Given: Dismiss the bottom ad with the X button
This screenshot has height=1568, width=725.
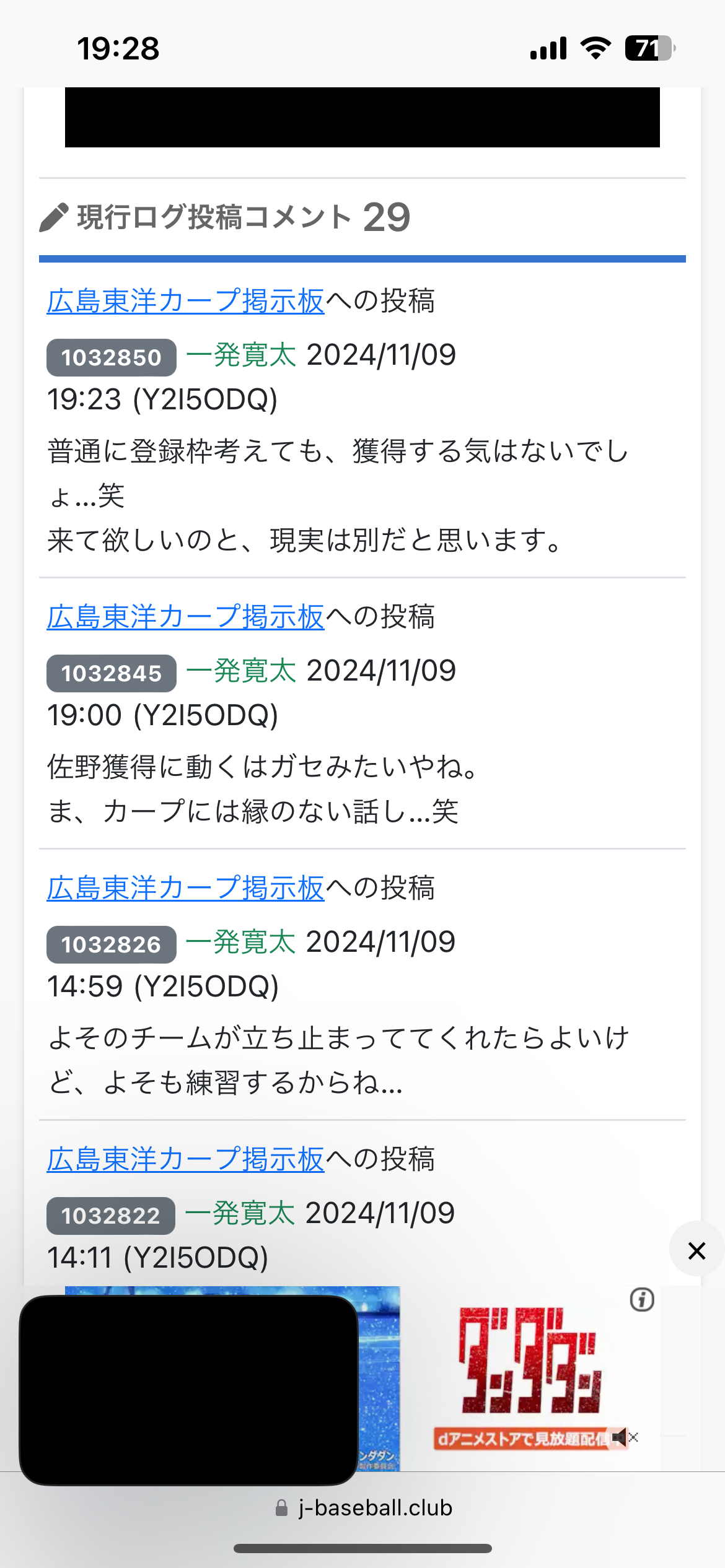Looking at the screenshot, I should coord(697,1251).
